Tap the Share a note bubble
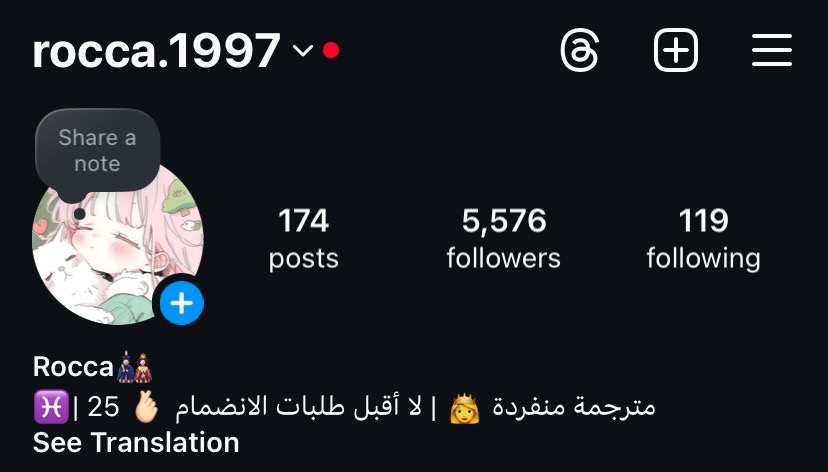The image size is (828, 472). [97, 151]
